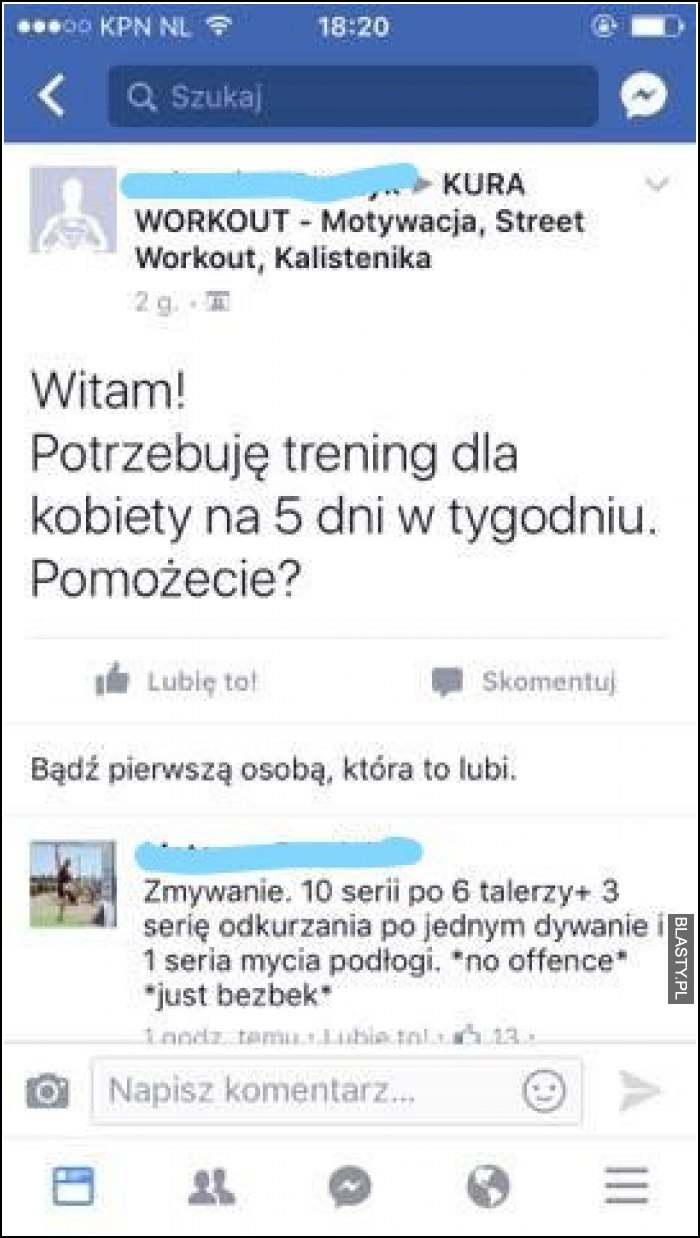The image size is (700, 1238).
Task: Open the Notifications globe tab
Action: pyautogui.click(x=488, y=1186)
